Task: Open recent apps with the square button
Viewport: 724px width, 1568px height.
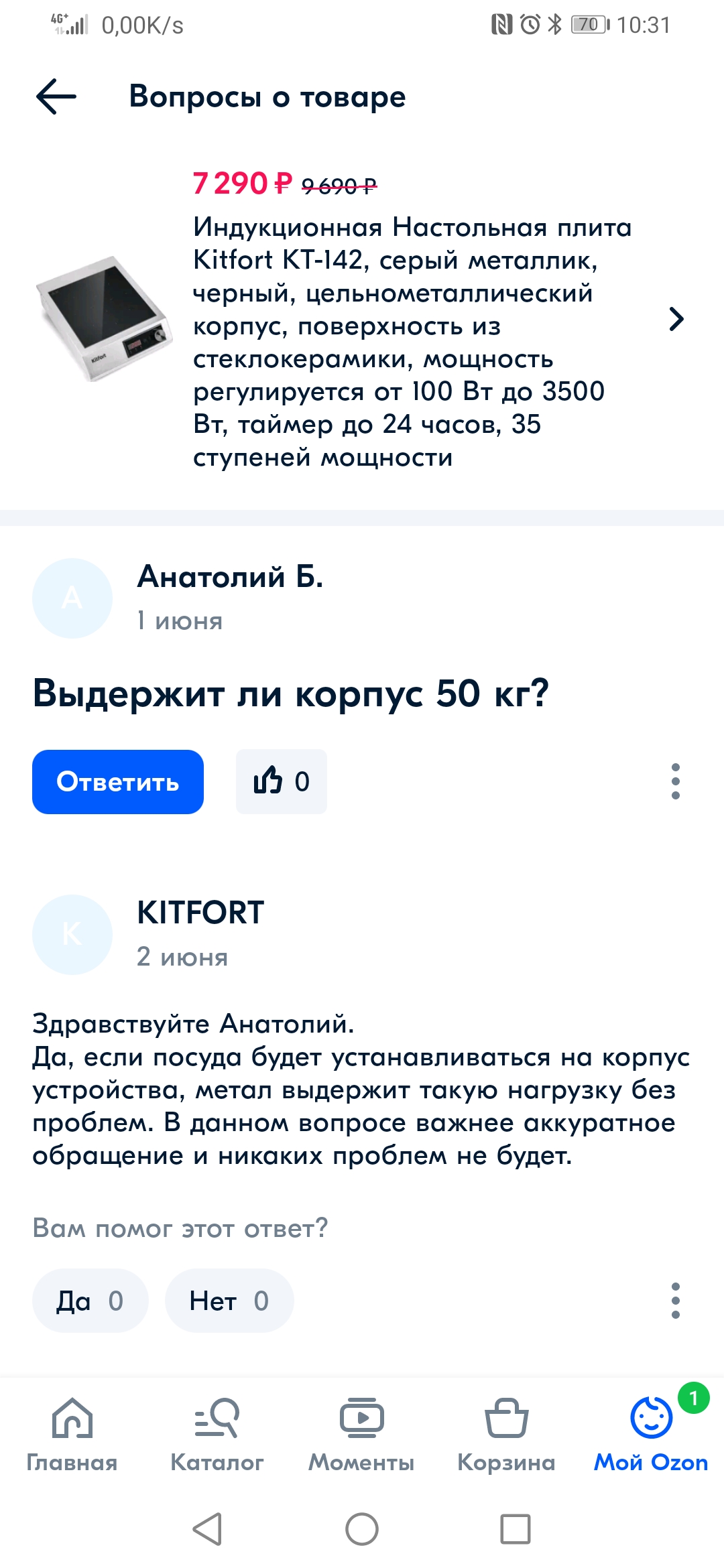Action: click(x=516, y=1529)
